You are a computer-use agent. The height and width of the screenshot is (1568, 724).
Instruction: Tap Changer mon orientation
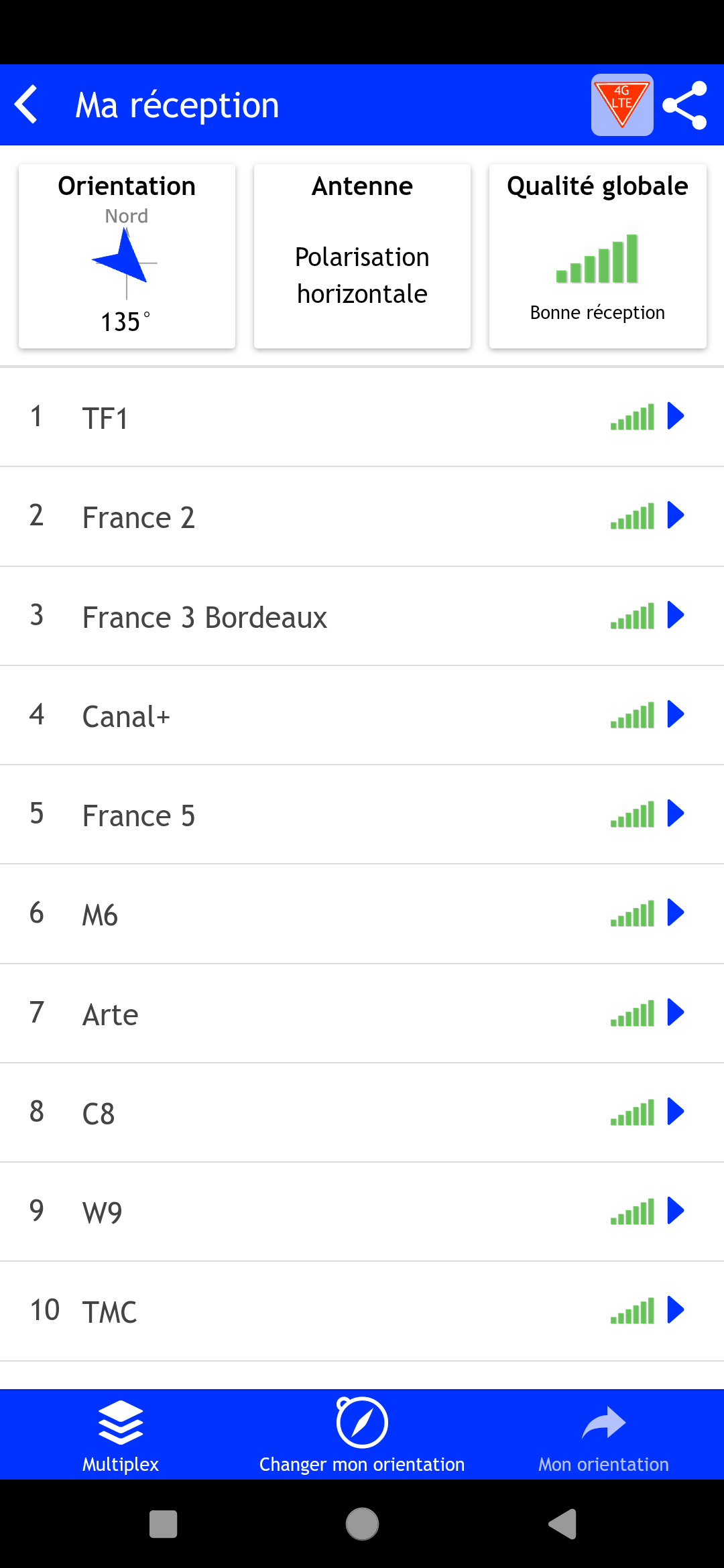tap(362, 1435)
